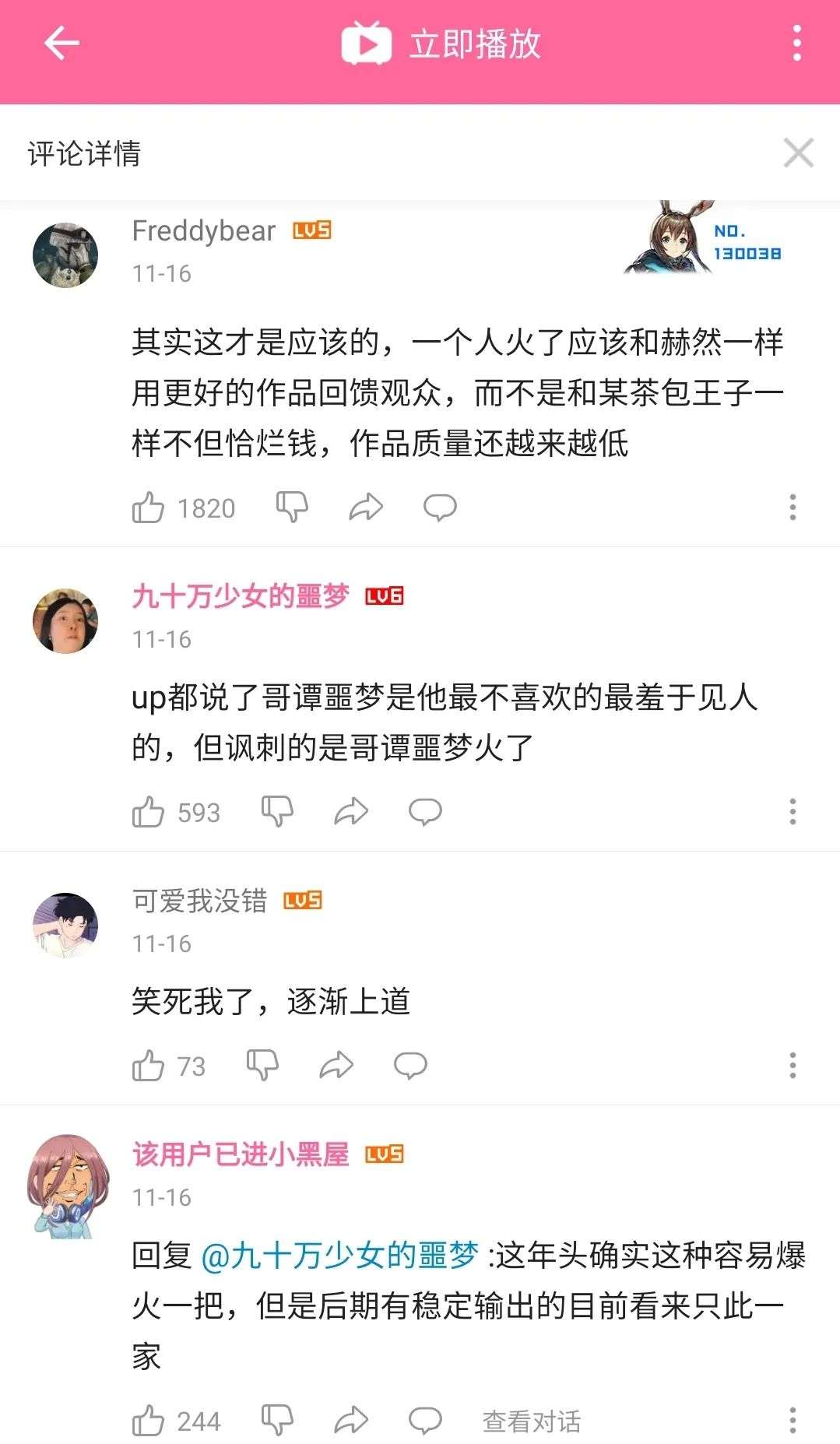Viewport: 840px width, 1444px height.
Task: Share Freddybear's comment
Action: [x=366, y=508]
